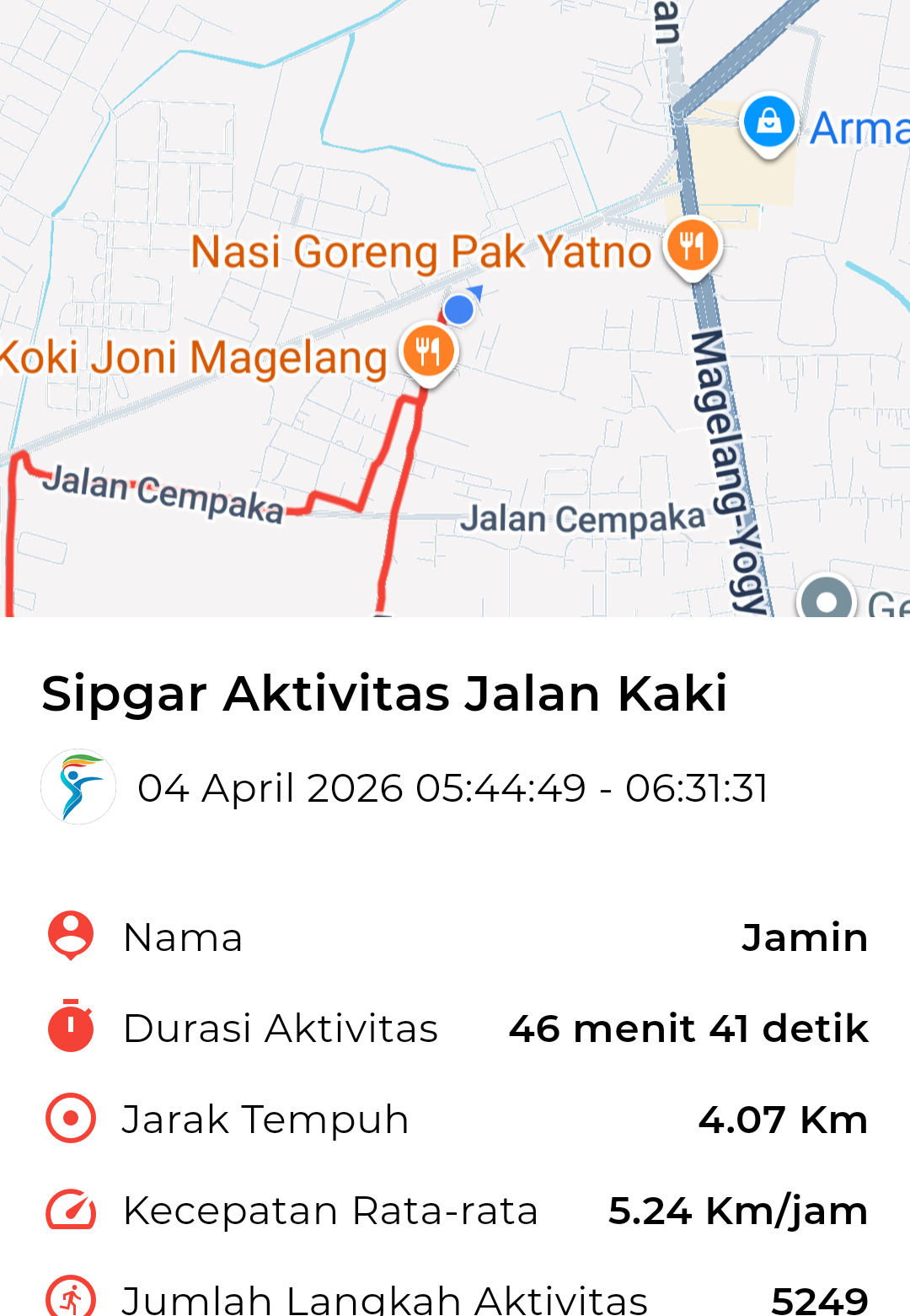The width and height of the screenshot is (910, 1316).
Task: Select the Koki Joni Magelang restaurant pin
Action: click(x=429, y=351)
